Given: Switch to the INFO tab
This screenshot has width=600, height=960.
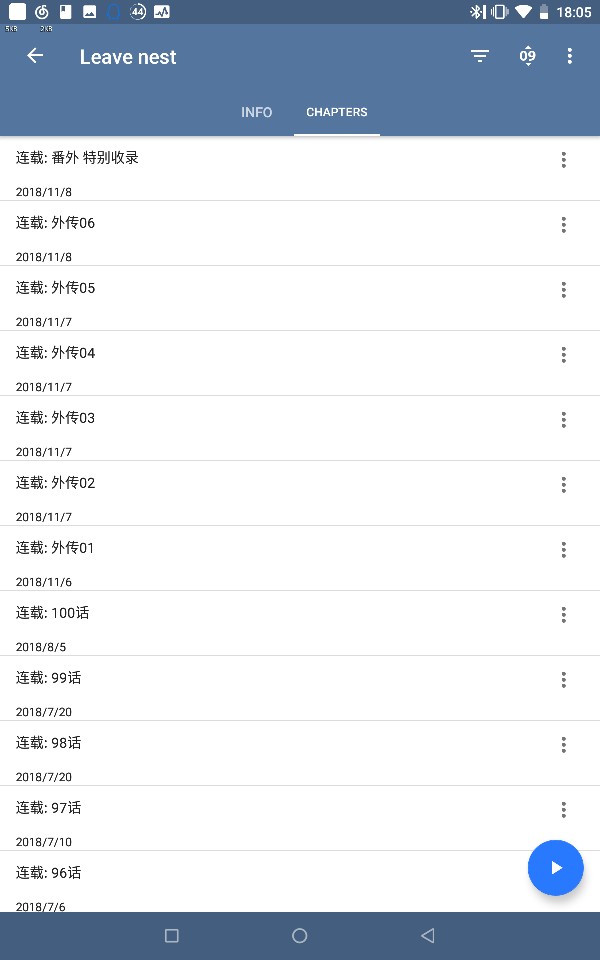Looking at the screenshot, I should [x=256, y=112].
